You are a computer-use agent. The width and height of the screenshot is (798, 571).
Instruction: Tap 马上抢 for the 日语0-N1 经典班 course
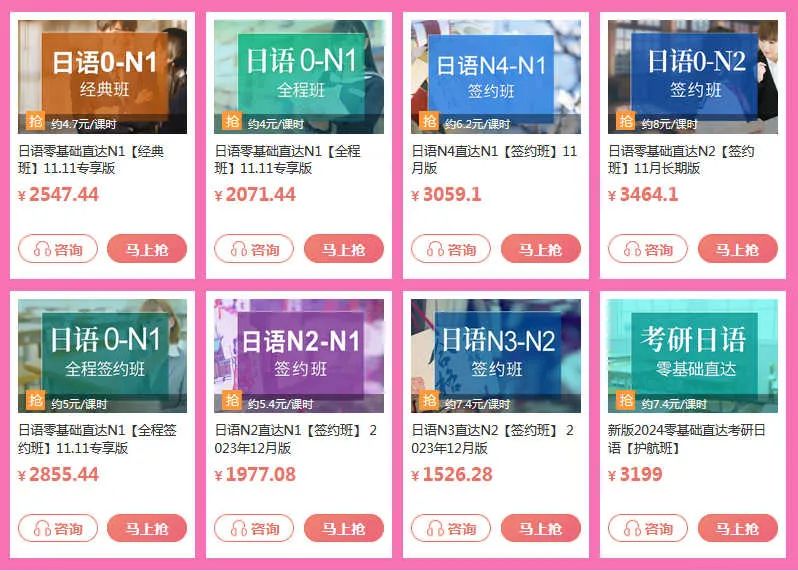[x=147, y=249]
